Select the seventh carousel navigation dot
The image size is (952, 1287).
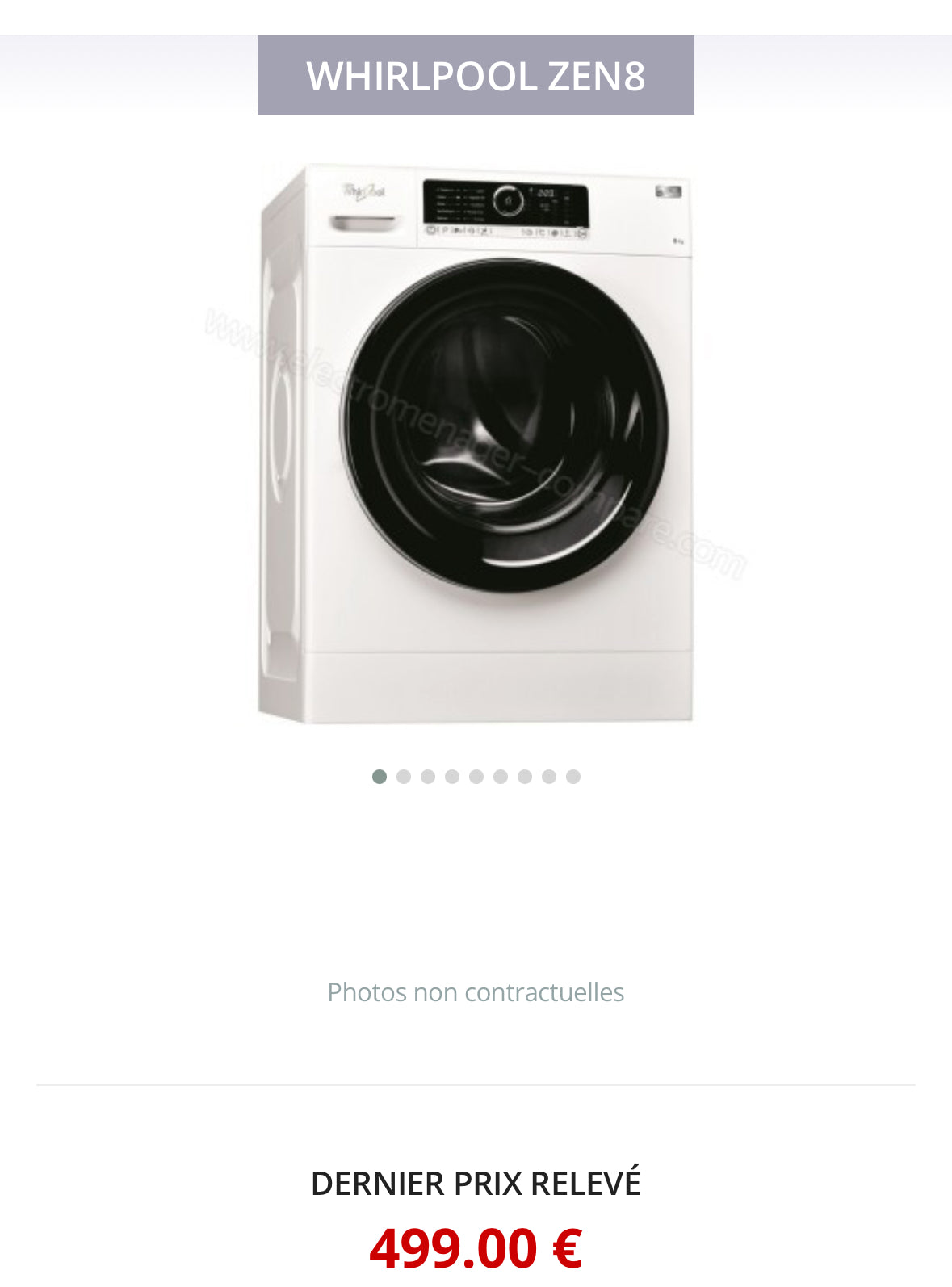tap(524, 775)
